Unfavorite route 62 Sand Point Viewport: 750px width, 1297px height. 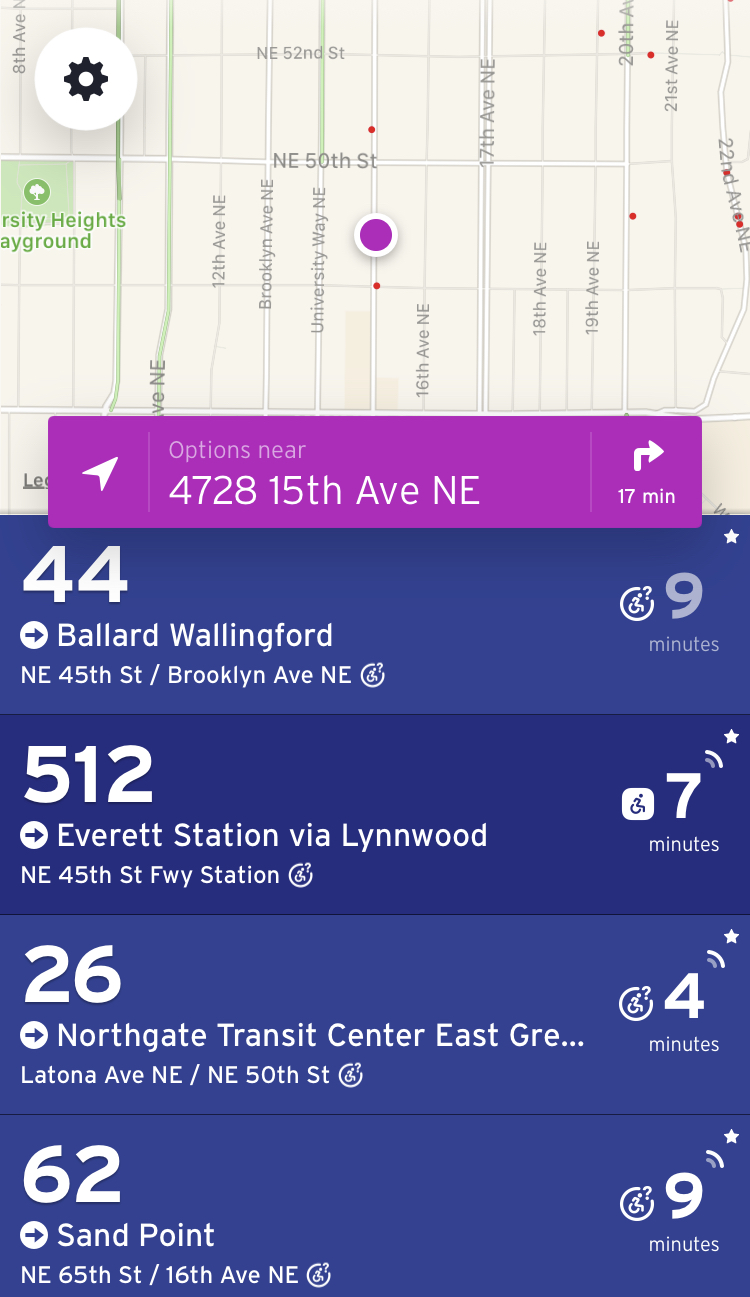coord(731,1137)
